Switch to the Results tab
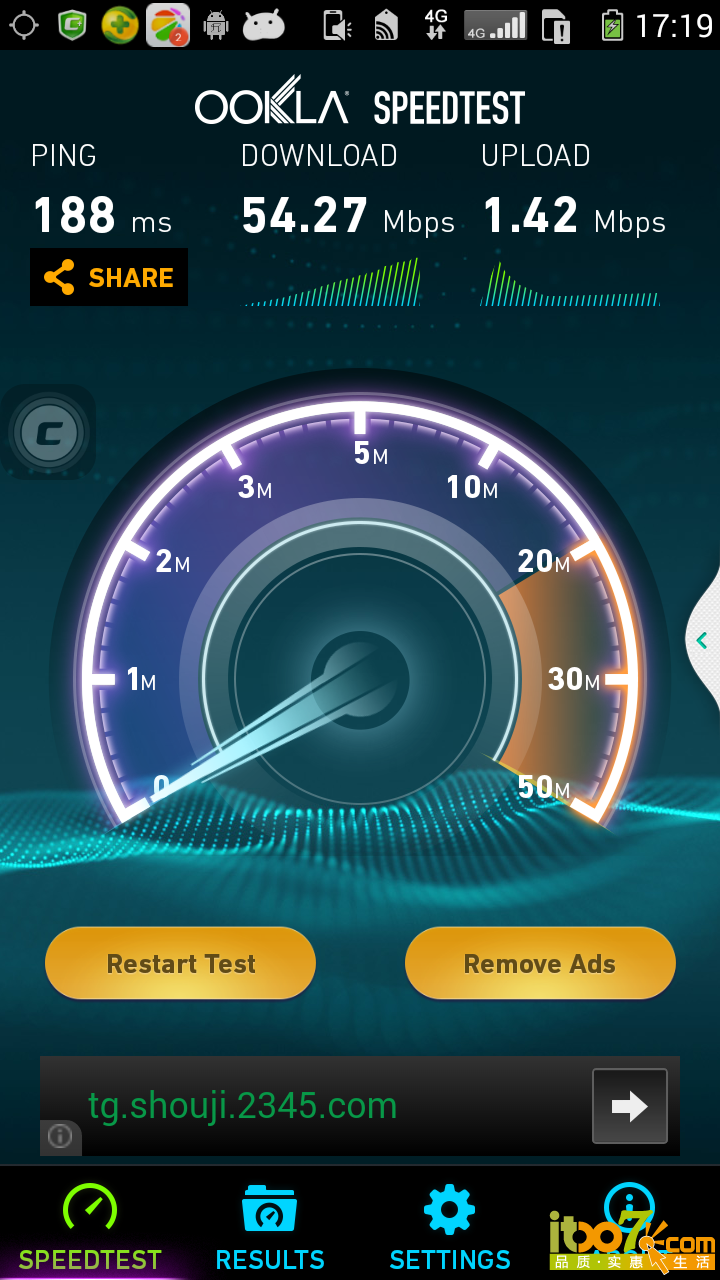Screen dimensions: 720x1280 point(270,1225)
